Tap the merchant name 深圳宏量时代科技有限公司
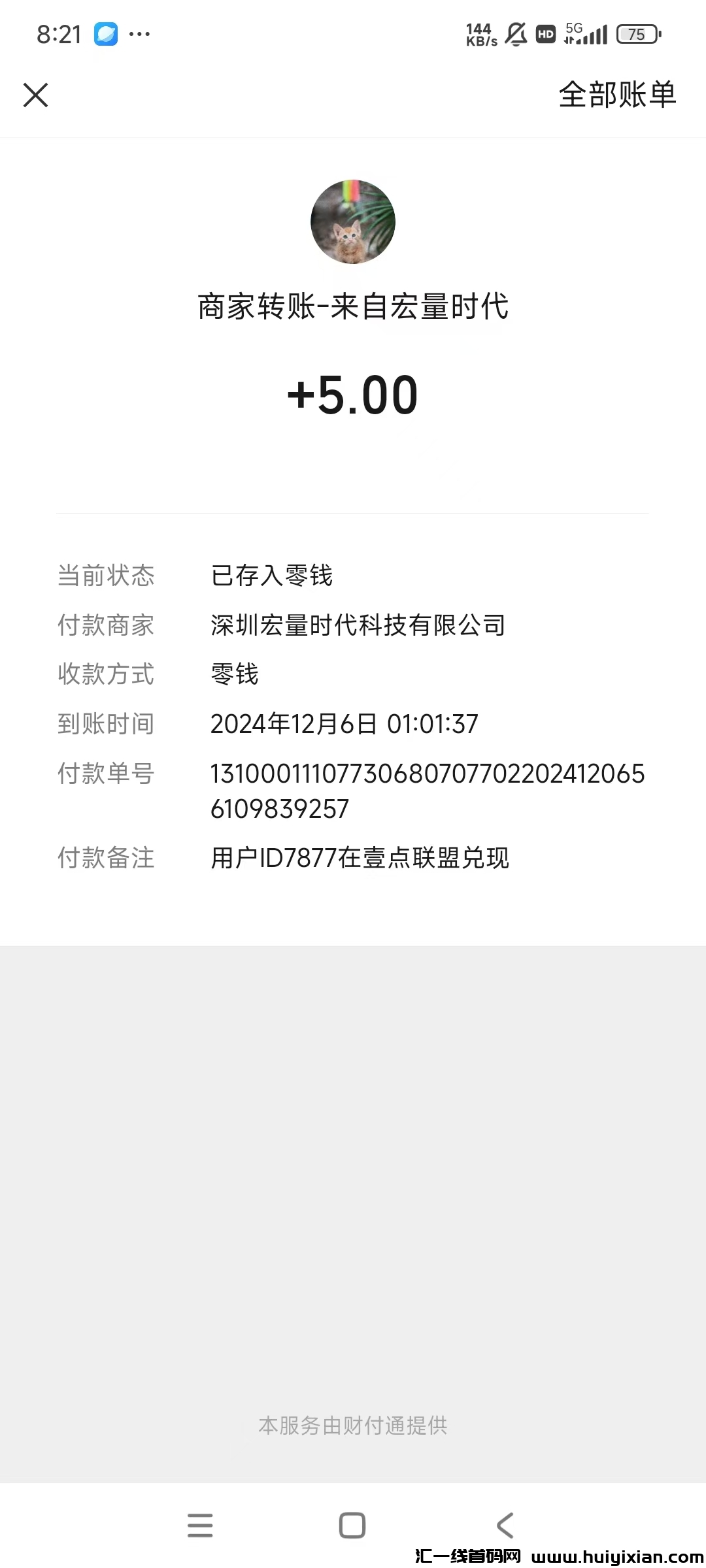Image resolution: width=706 pixels, height=1568 pixels. tap(357, 625)
